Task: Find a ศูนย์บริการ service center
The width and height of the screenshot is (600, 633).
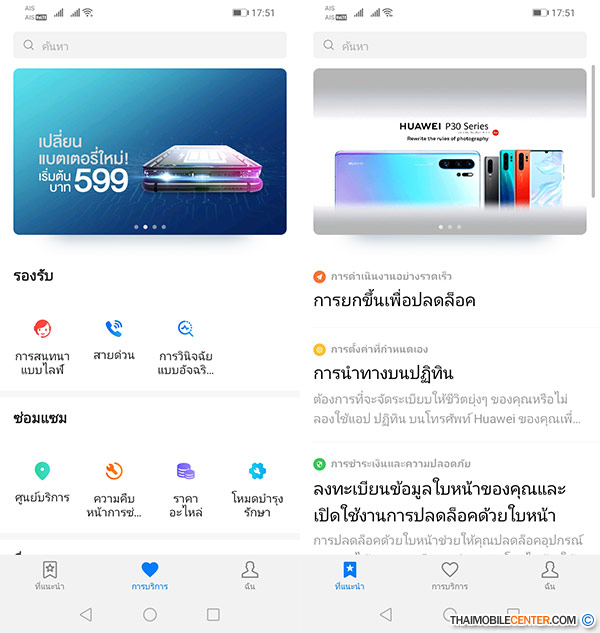Action: (x=42, y=482)
